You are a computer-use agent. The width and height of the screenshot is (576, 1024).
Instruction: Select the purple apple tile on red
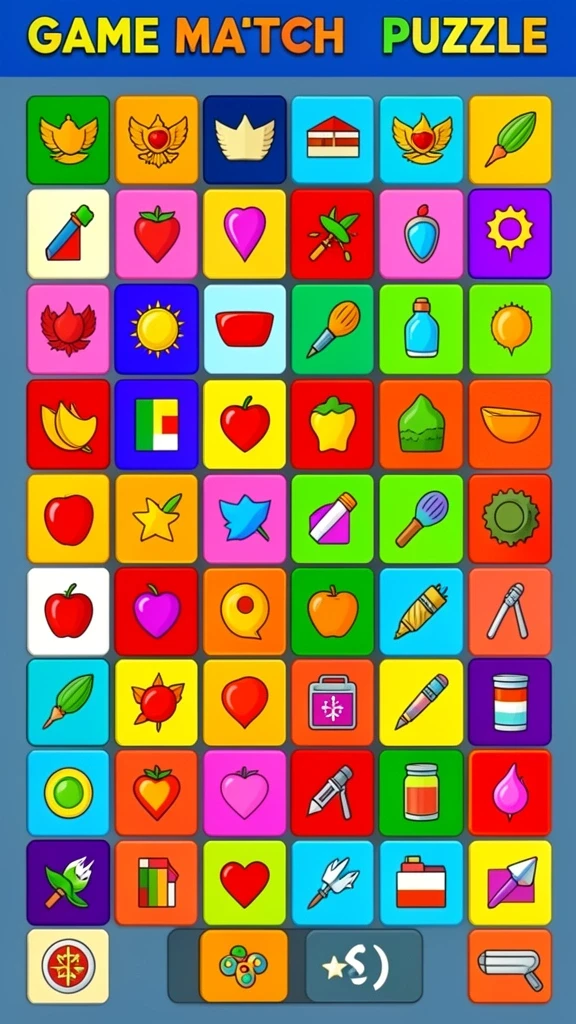tap(156, 612)
